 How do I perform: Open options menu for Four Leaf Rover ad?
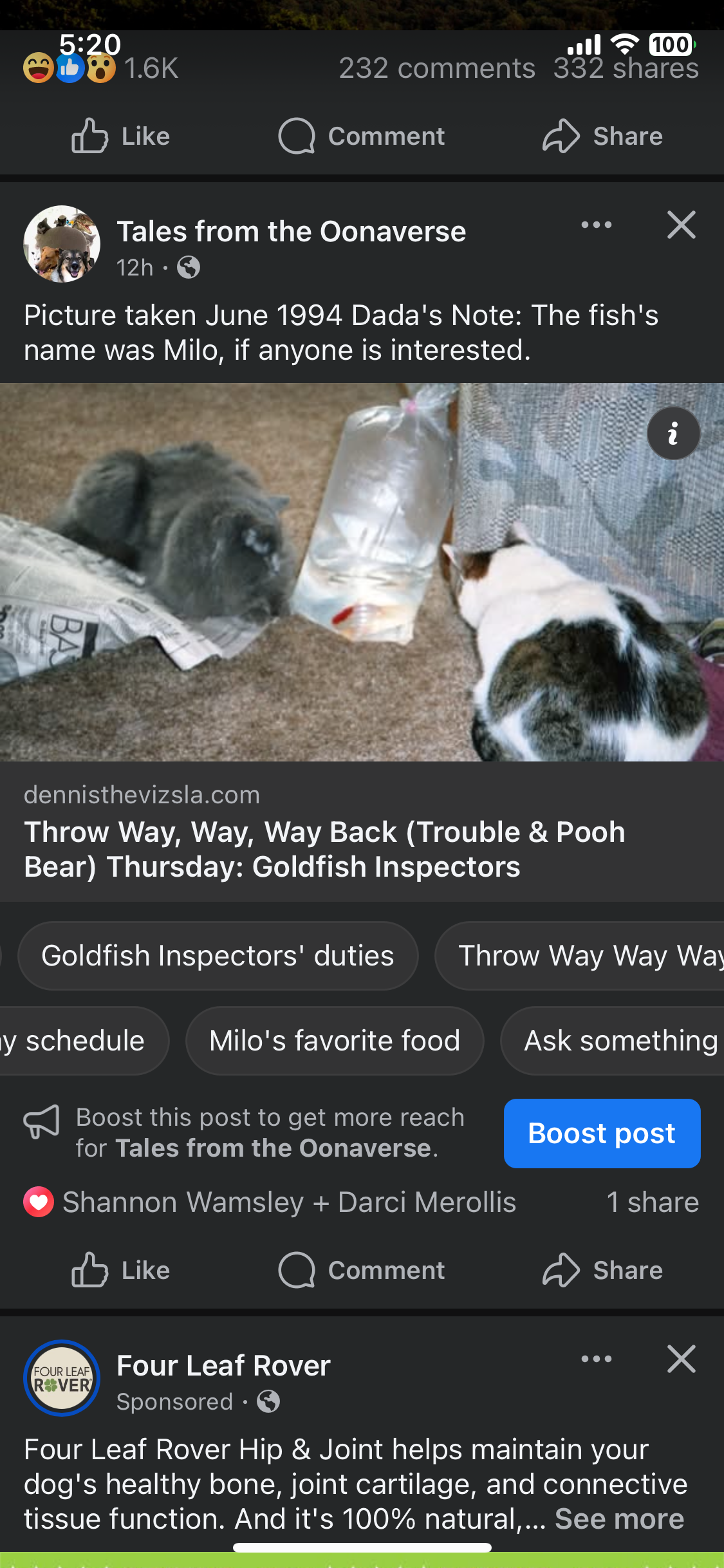pos(596,1359)
